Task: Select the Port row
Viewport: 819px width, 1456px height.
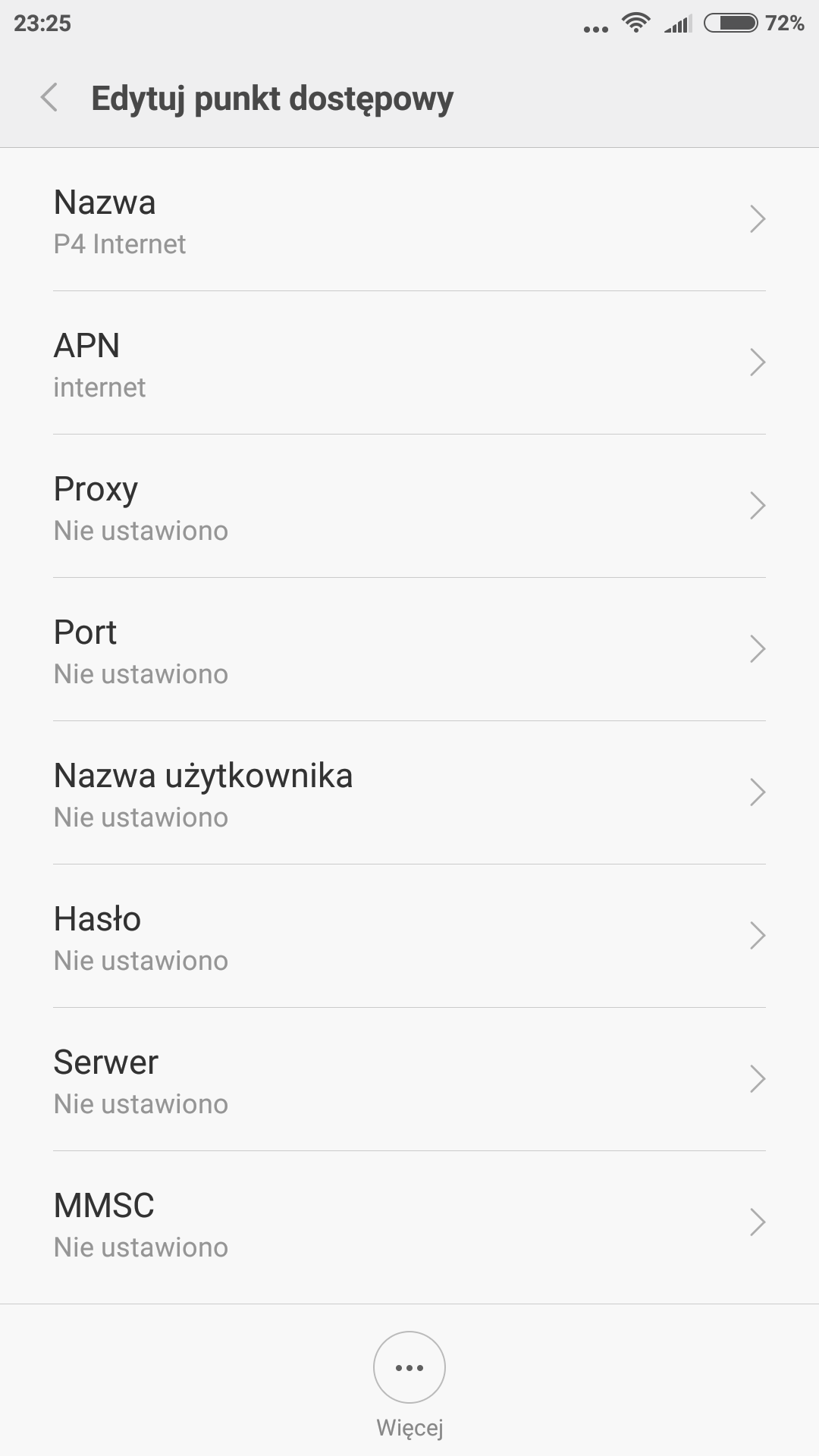Action: click(x=409, y=650)
